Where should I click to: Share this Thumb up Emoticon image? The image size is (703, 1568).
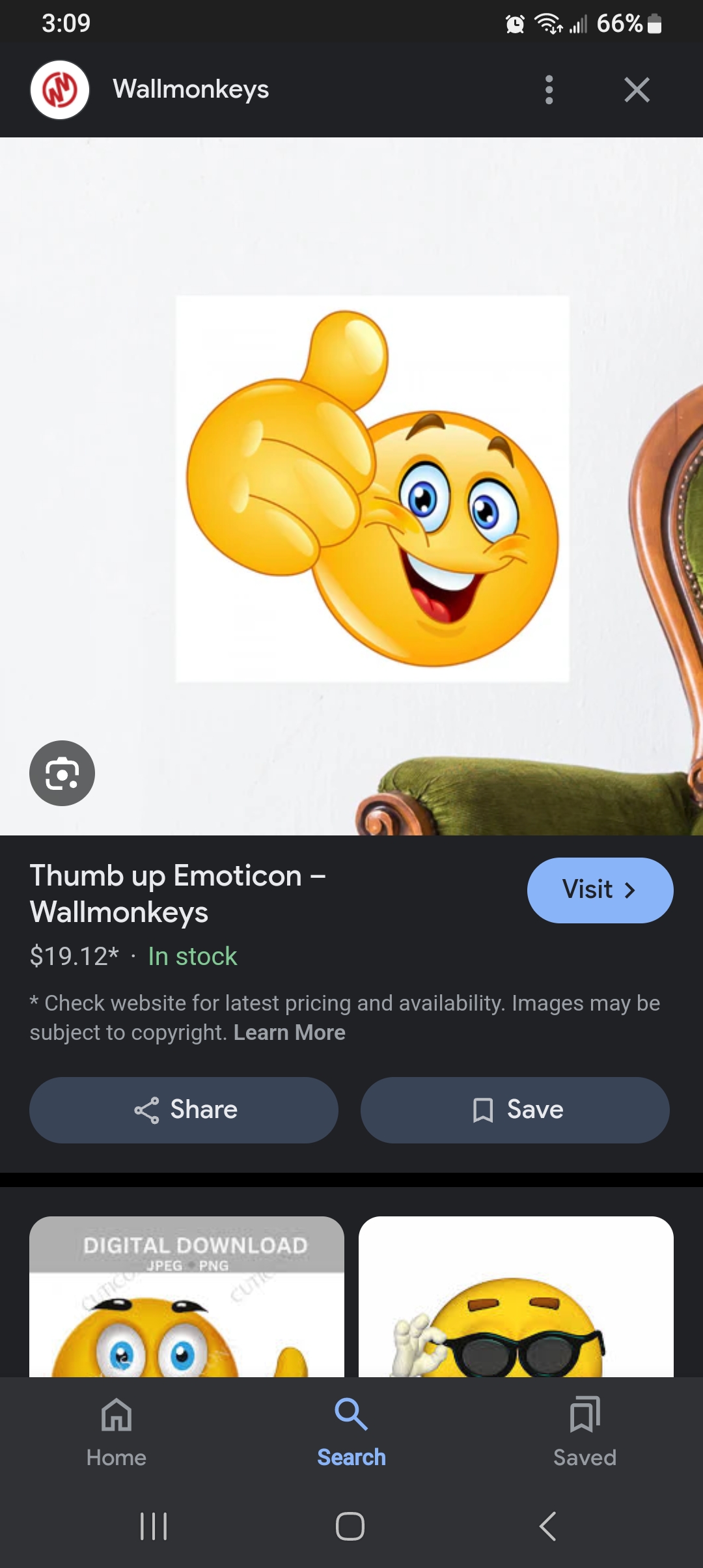point(184,1110)
